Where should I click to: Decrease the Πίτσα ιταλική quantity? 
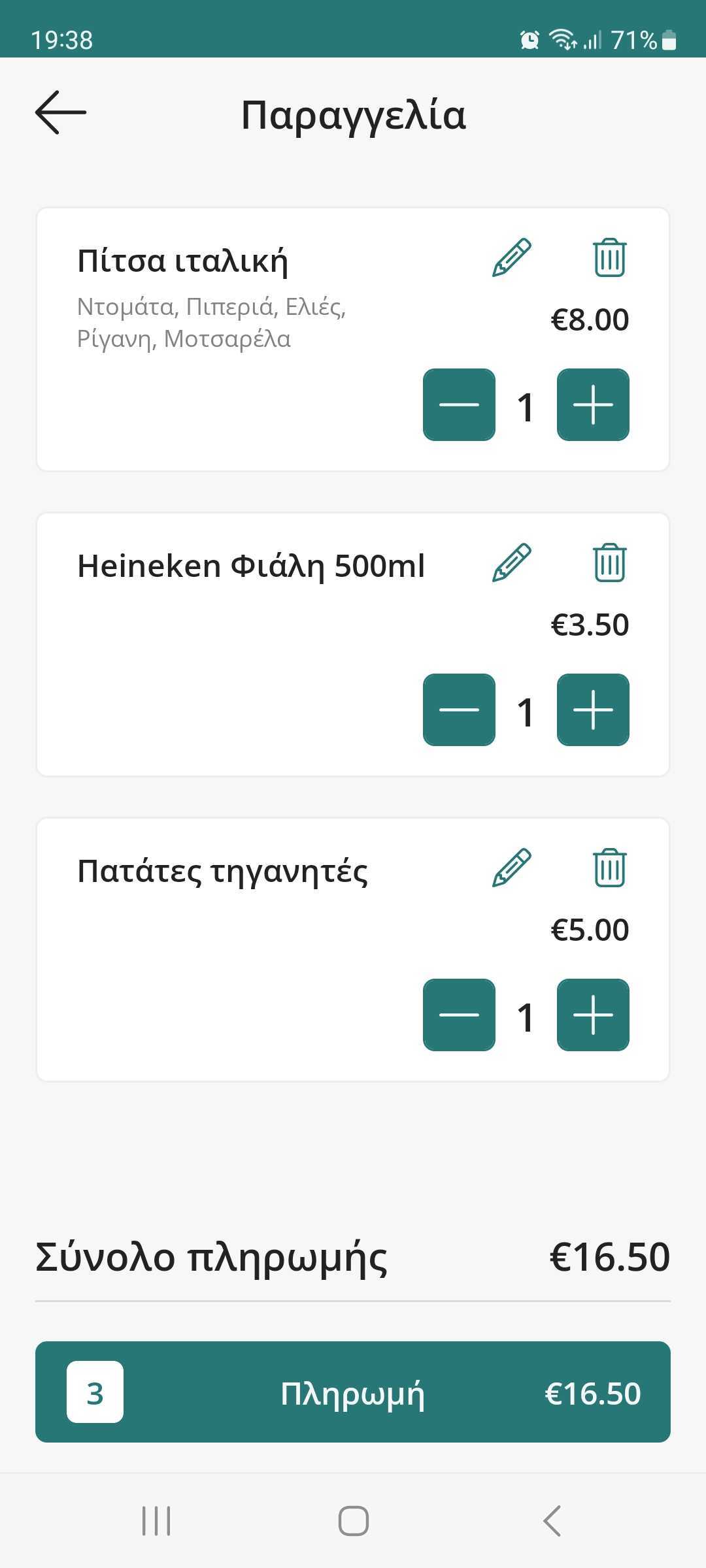click(459, 405)
